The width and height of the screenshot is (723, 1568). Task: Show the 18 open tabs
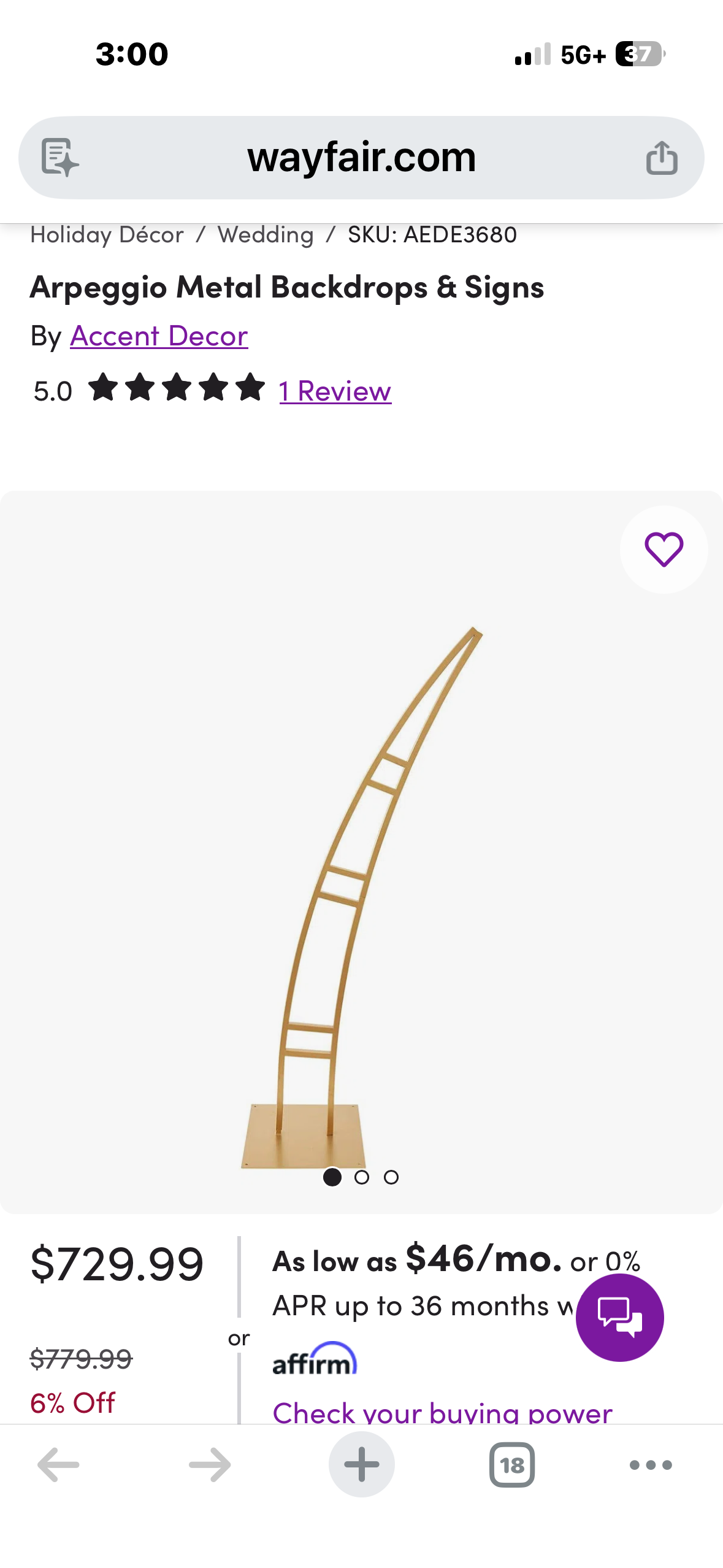512,1465
